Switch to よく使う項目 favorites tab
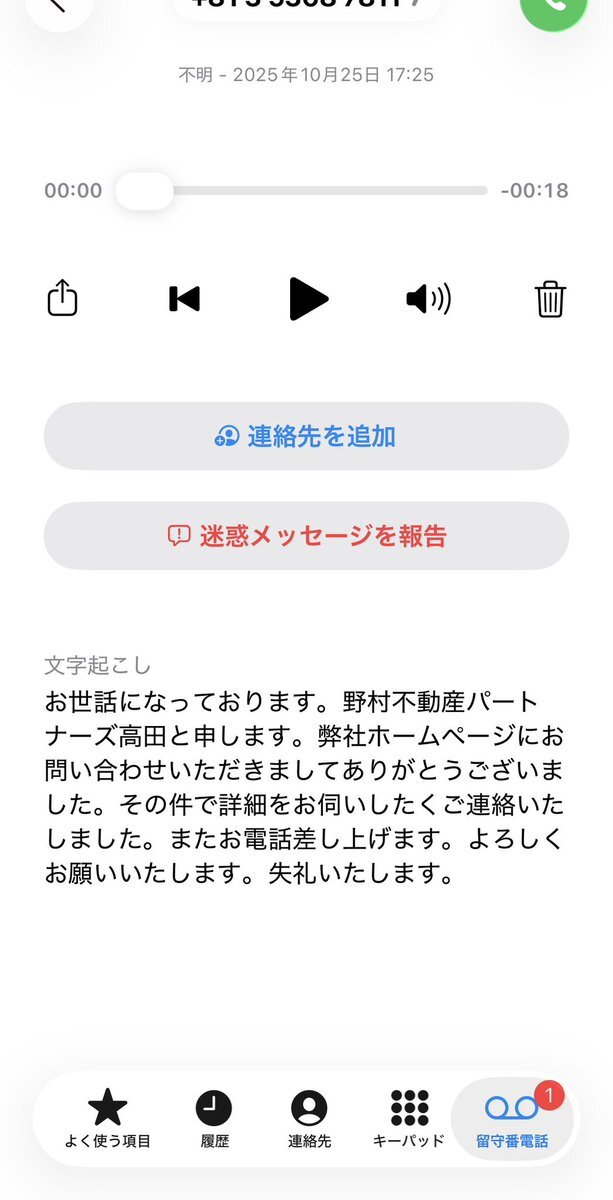Viewport: 613px width, 1200px height. point(107,1118)
